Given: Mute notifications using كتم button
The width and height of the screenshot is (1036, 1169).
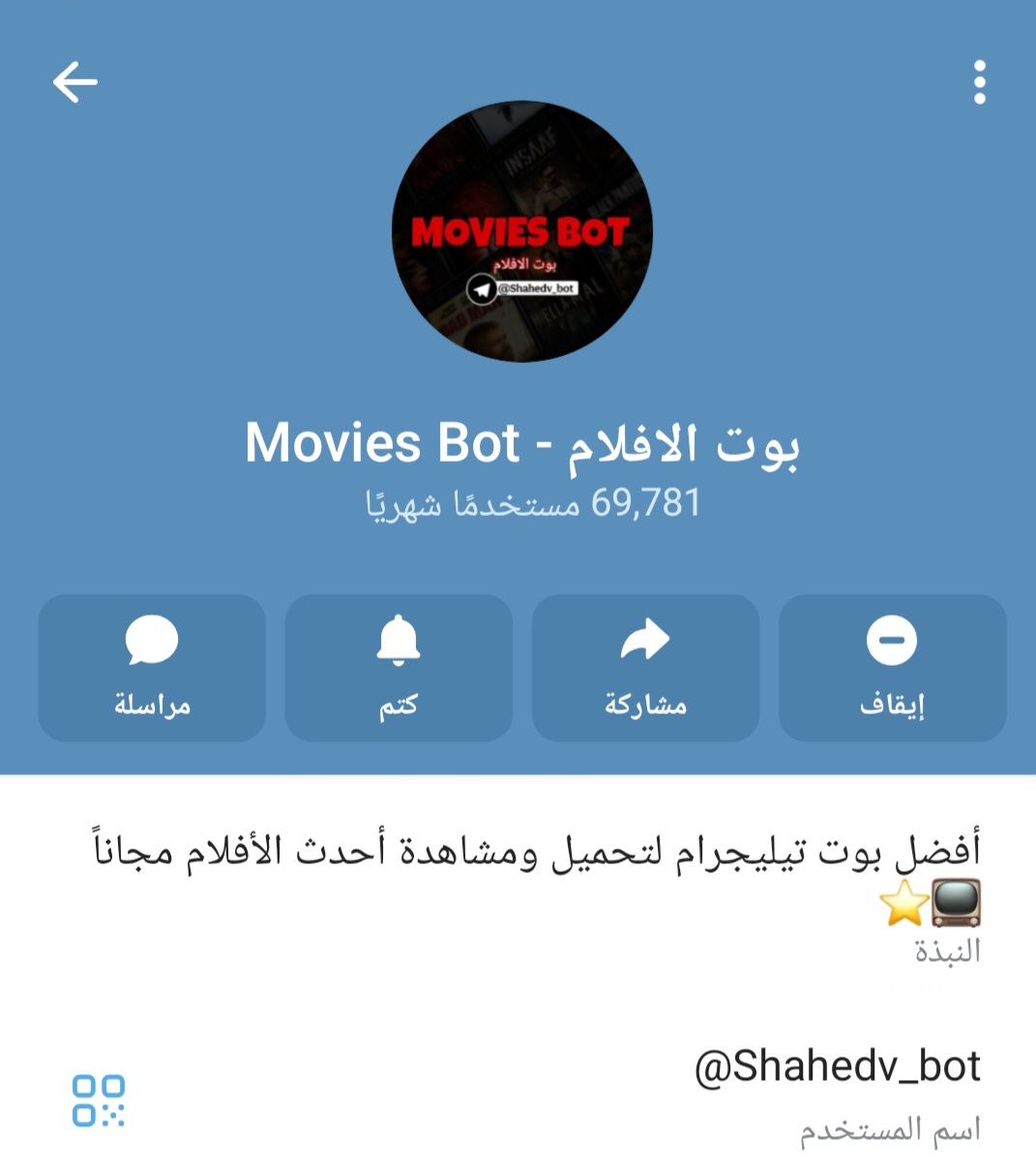Looking at the screenshot, I should point(398,668).
